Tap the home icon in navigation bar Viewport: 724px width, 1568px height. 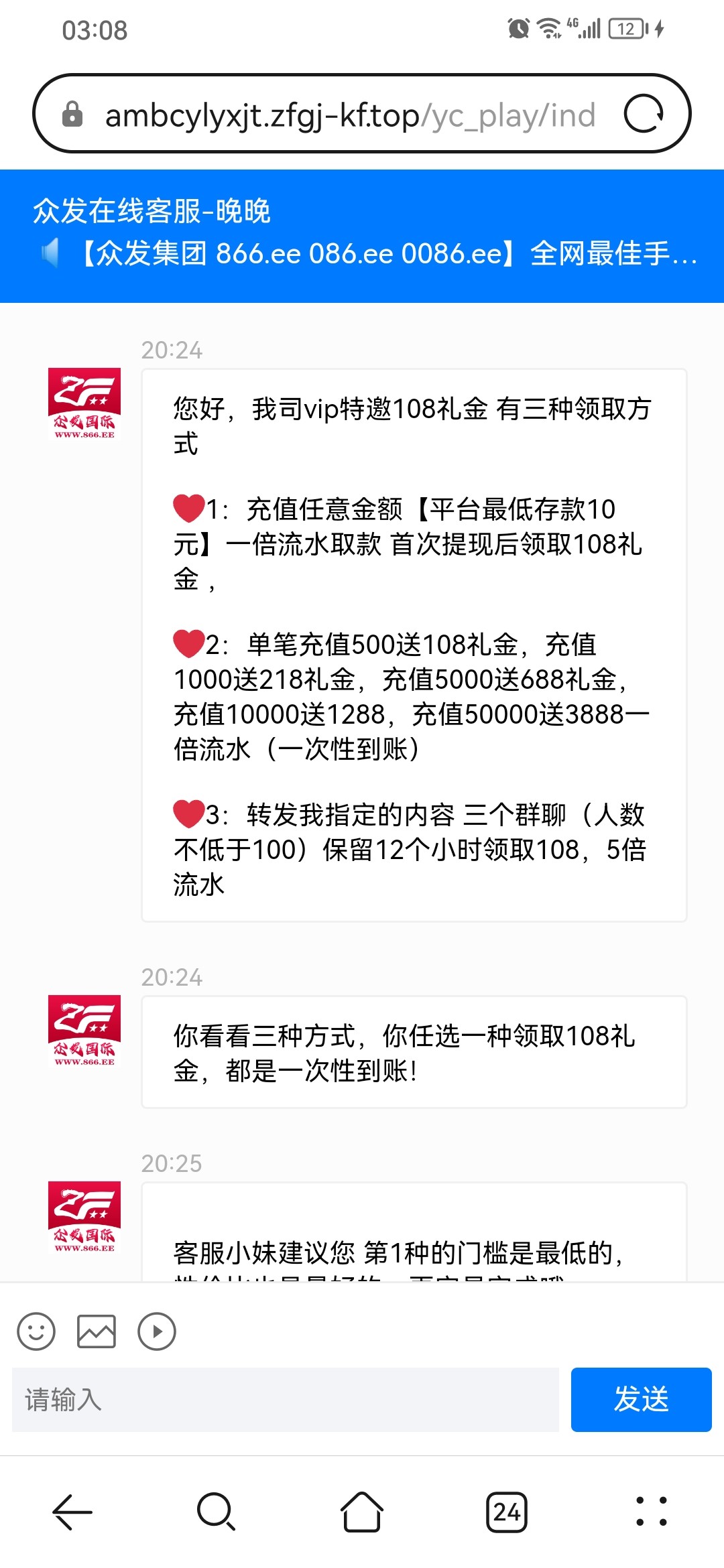click(x=362, y=1512)
